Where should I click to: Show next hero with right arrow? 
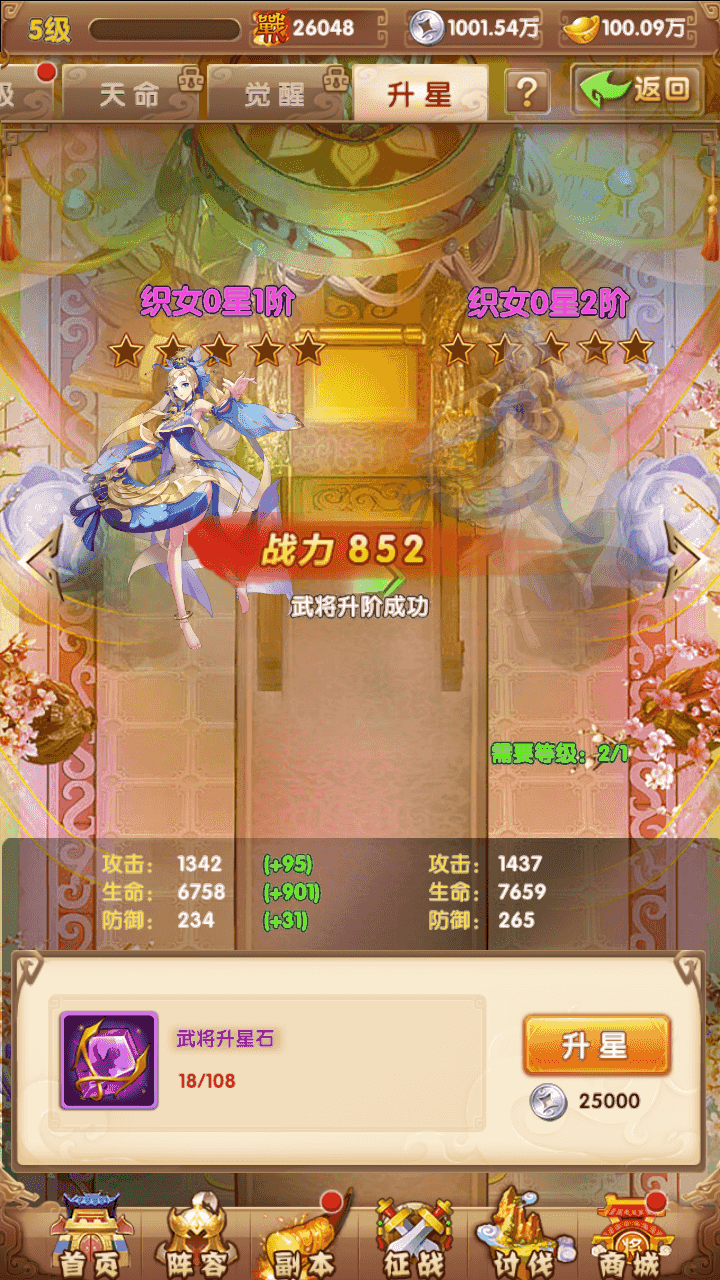pyautogui.click(x=684, y=562)
